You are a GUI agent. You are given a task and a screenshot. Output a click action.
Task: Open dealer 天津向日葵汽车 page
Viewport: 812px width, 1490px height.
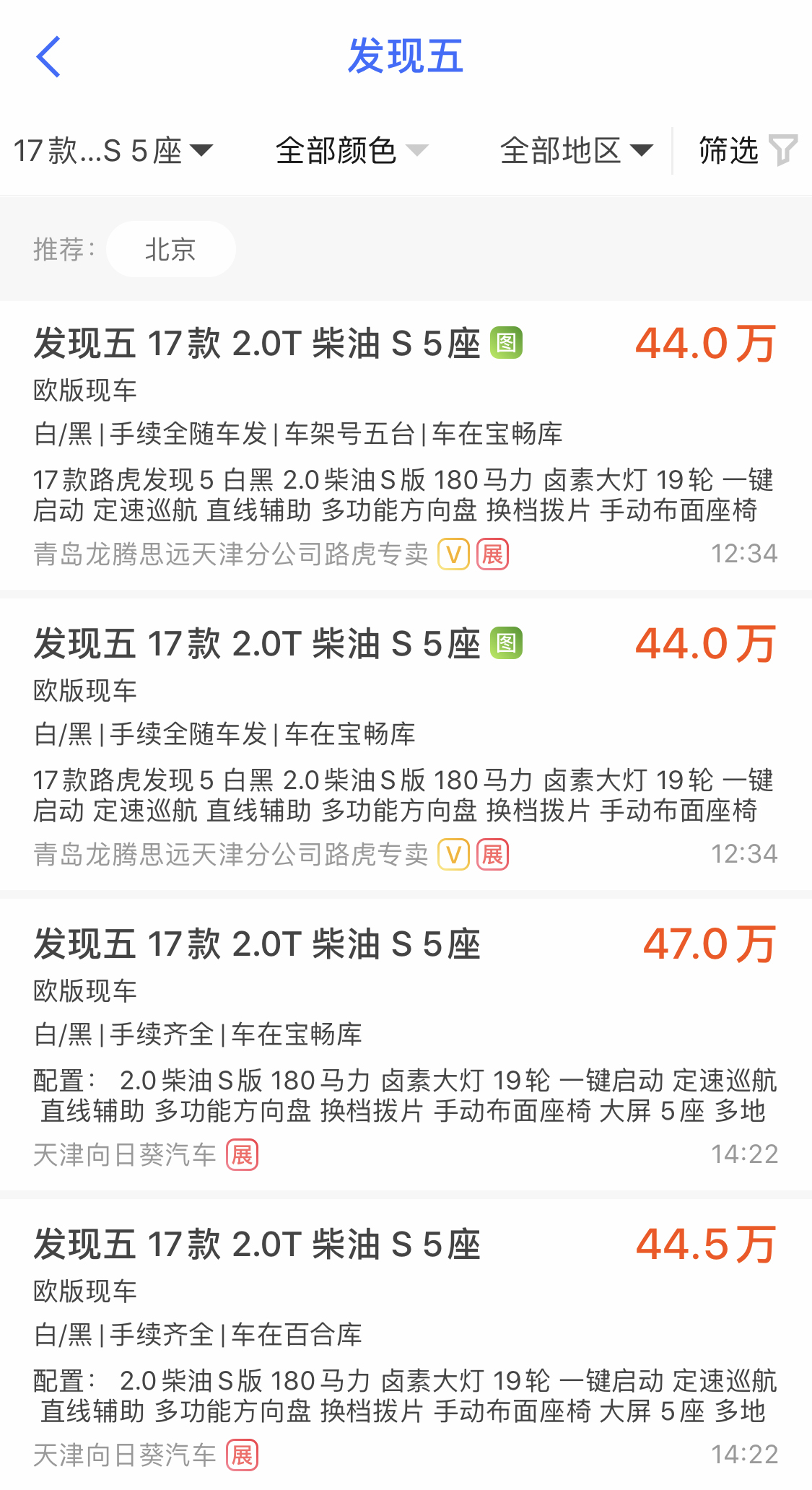tap(124, 1154)
